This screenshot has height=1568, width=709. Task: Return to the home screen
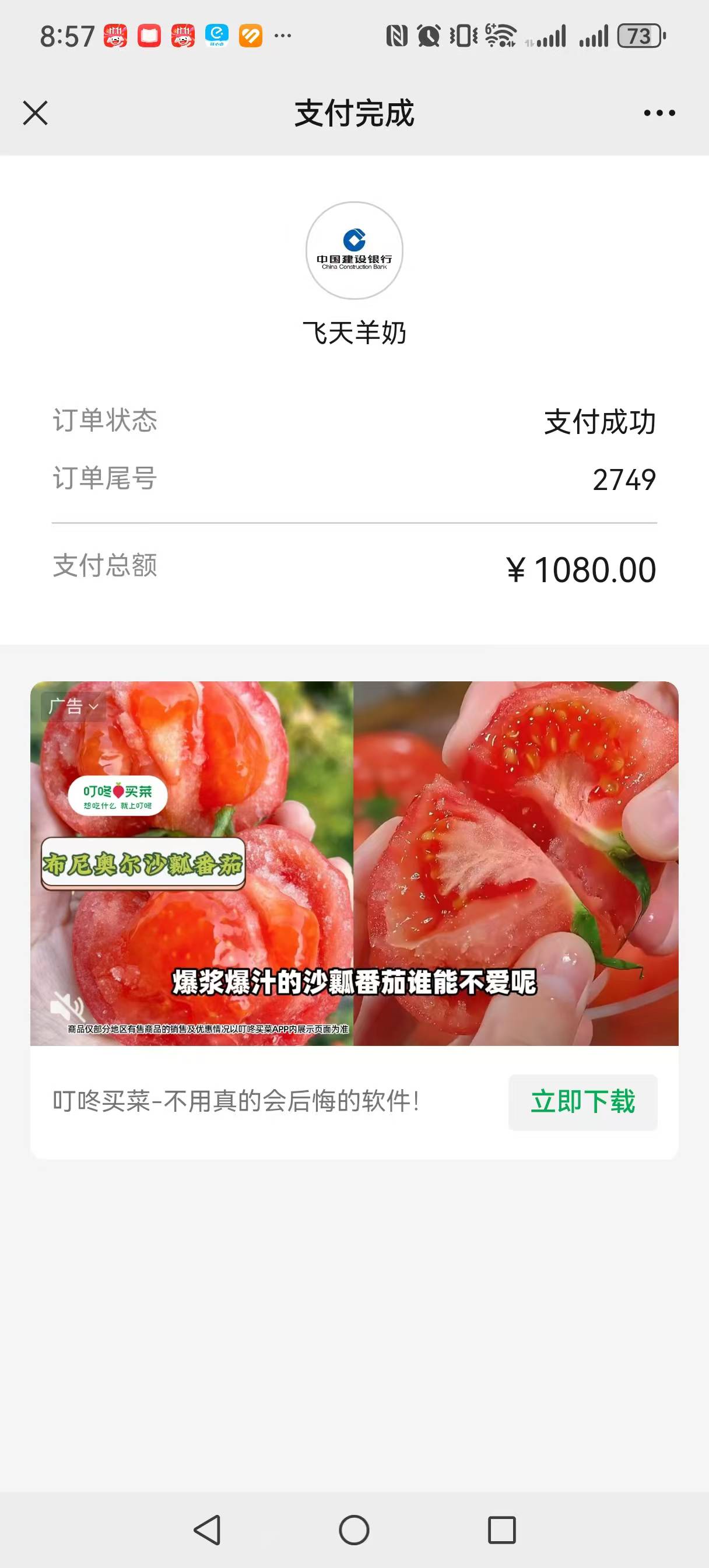tap(354, 1529)
